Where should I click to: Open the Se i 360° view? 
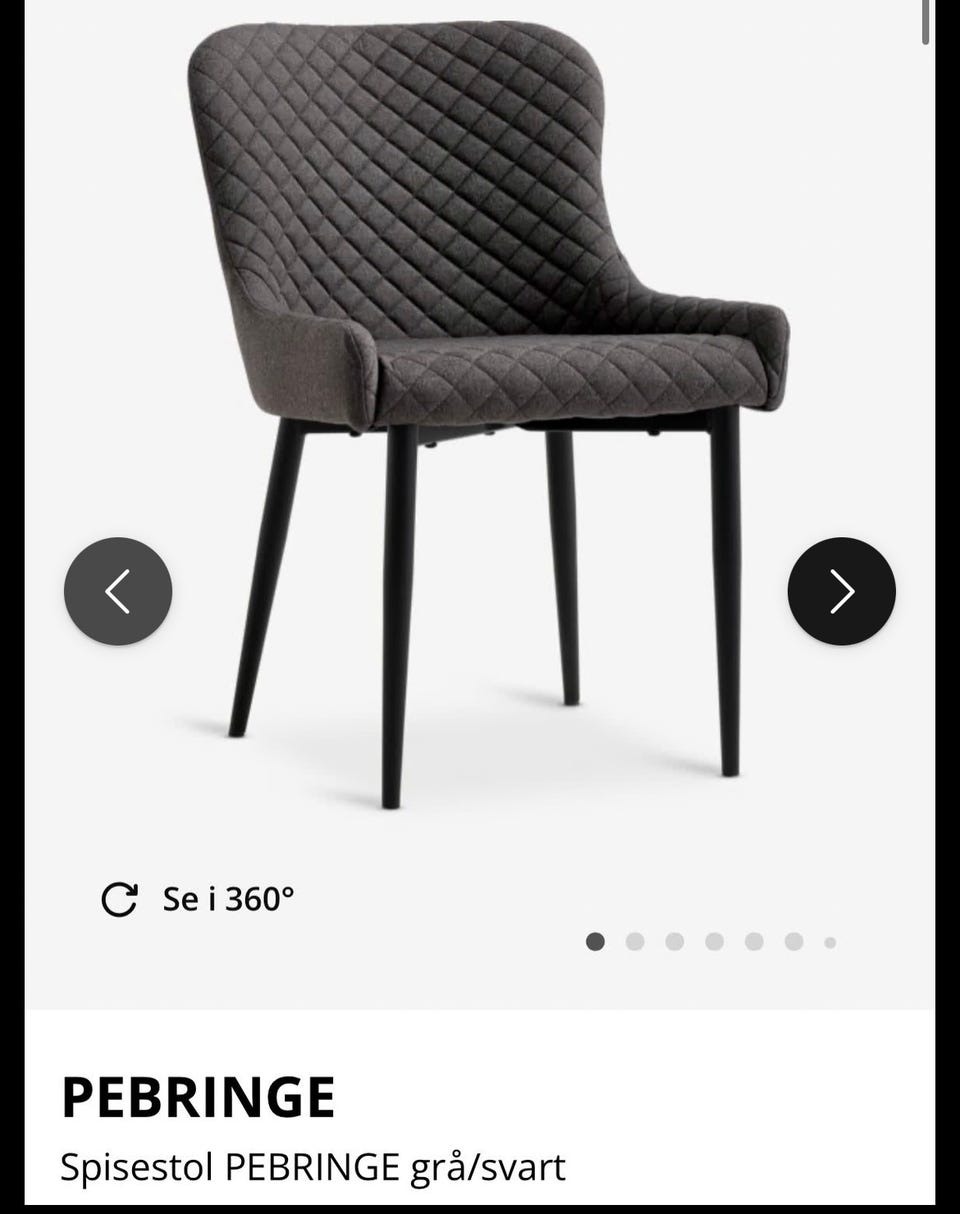(199, 899)
